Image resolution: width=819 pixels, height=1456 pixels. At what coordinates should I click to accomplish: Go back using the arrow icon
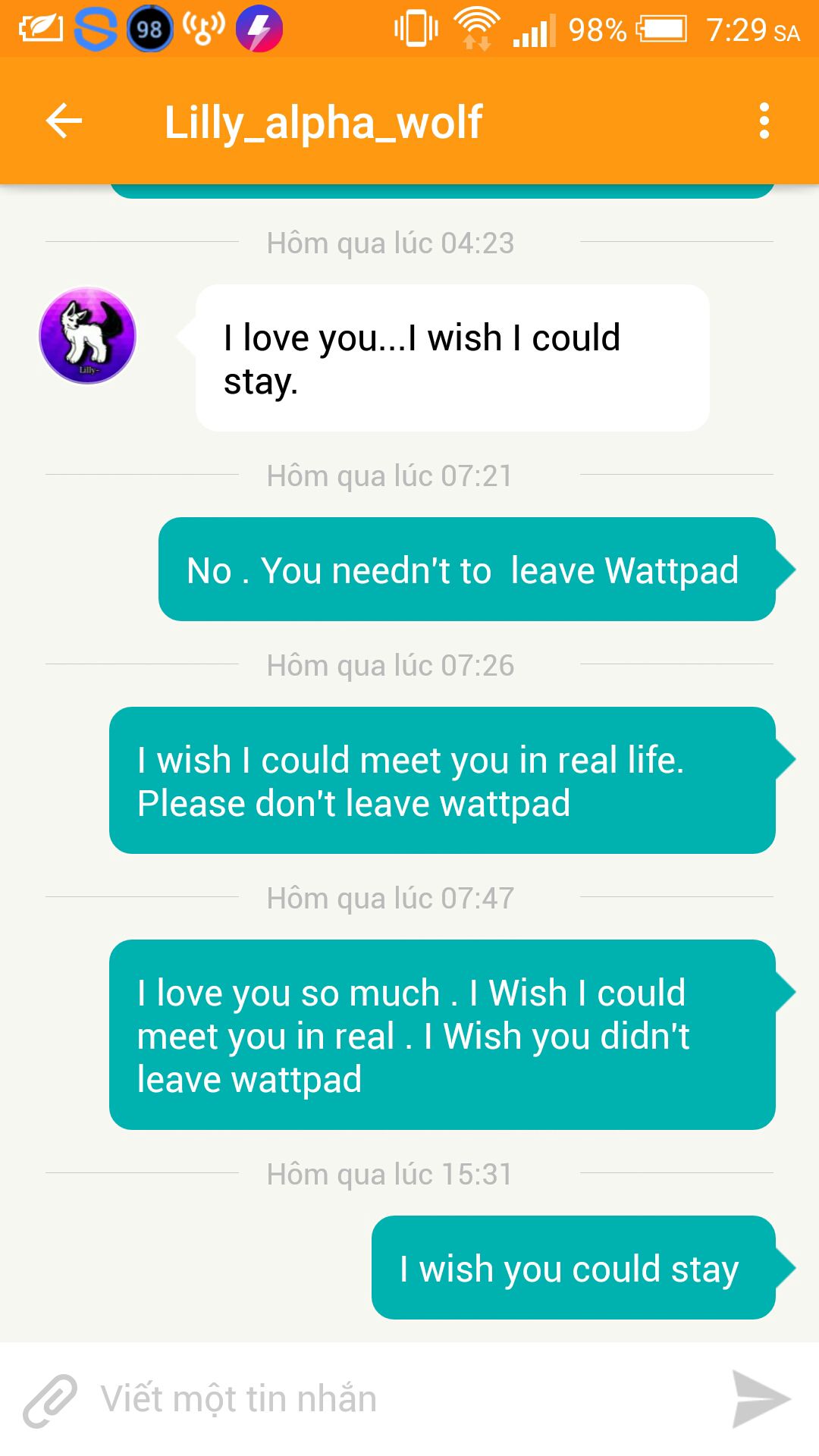point(64,121)
